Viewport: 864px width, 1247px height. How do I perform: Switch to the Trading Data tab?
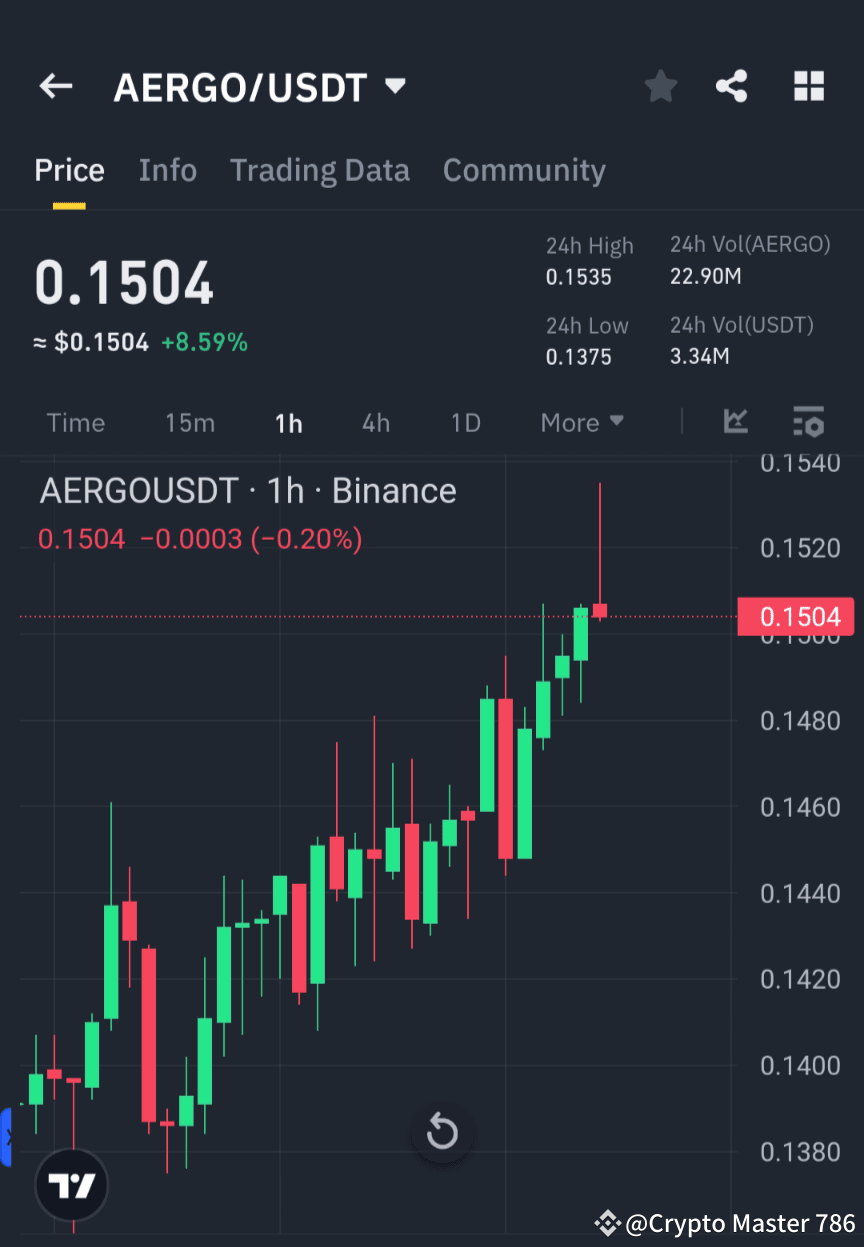point(320,170)
